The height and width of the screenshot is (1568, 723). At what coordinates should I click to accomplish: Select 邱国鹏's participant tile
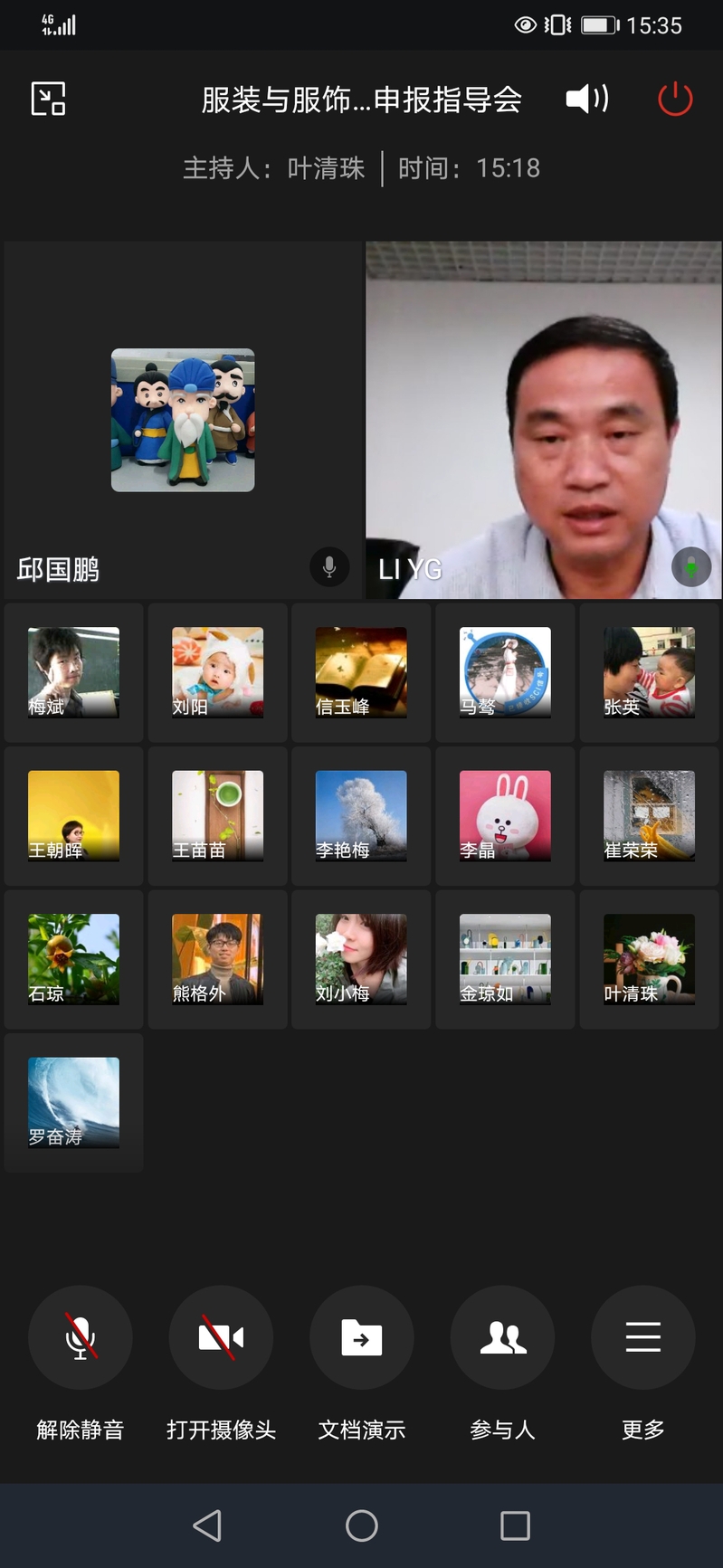tap(183, 420)
